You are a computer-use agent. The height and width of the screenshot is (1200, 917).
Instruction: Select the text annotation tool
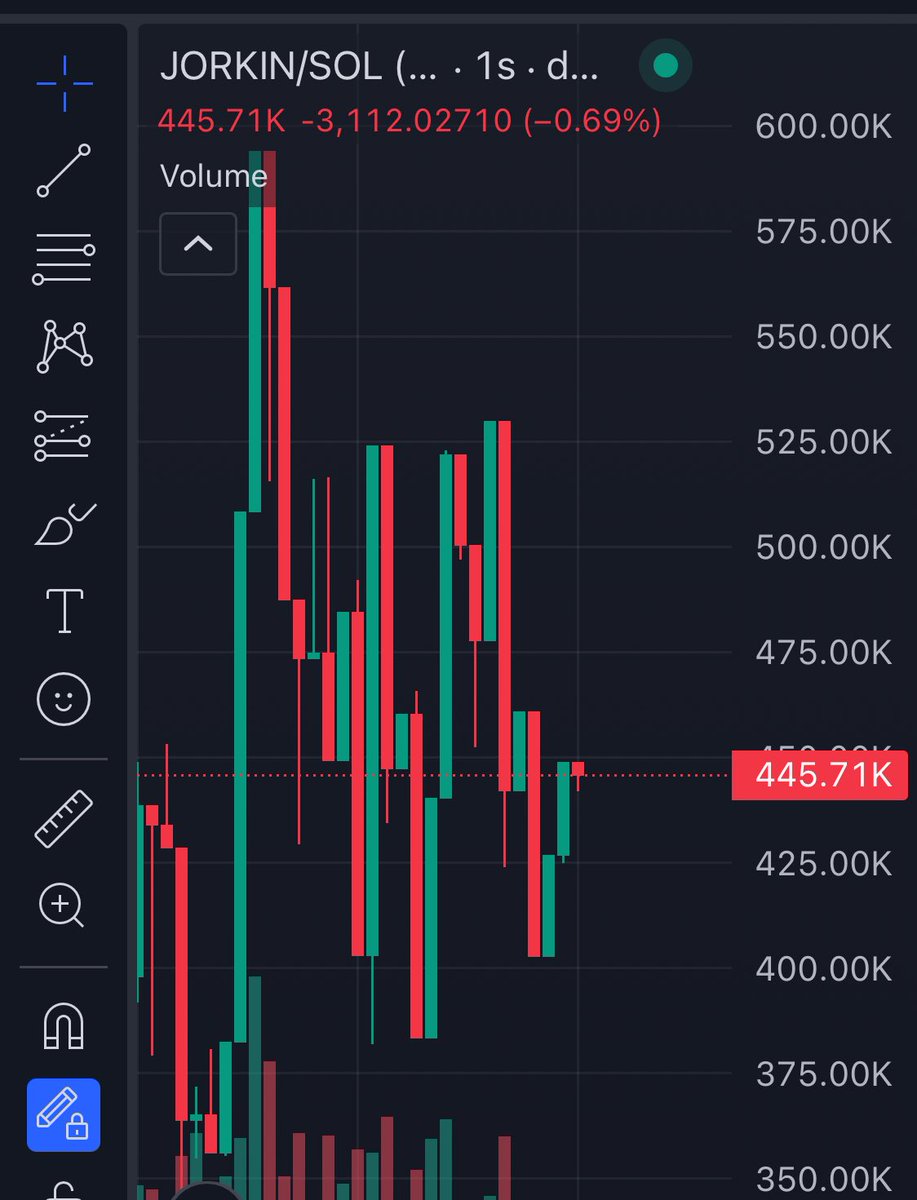64,609
